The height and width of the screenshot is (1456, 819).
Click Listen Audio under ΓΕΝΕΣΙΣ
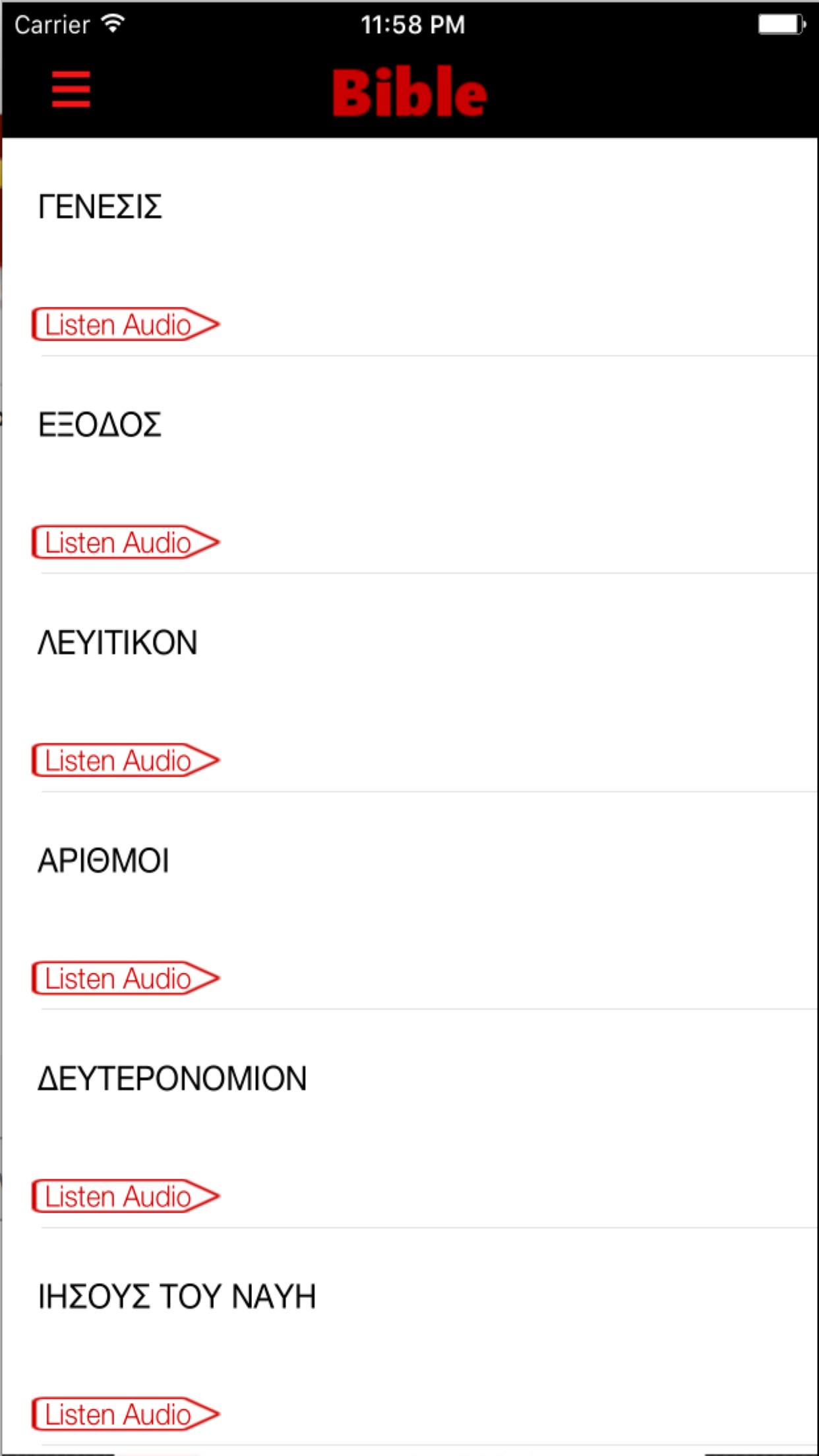pos(119,324)
